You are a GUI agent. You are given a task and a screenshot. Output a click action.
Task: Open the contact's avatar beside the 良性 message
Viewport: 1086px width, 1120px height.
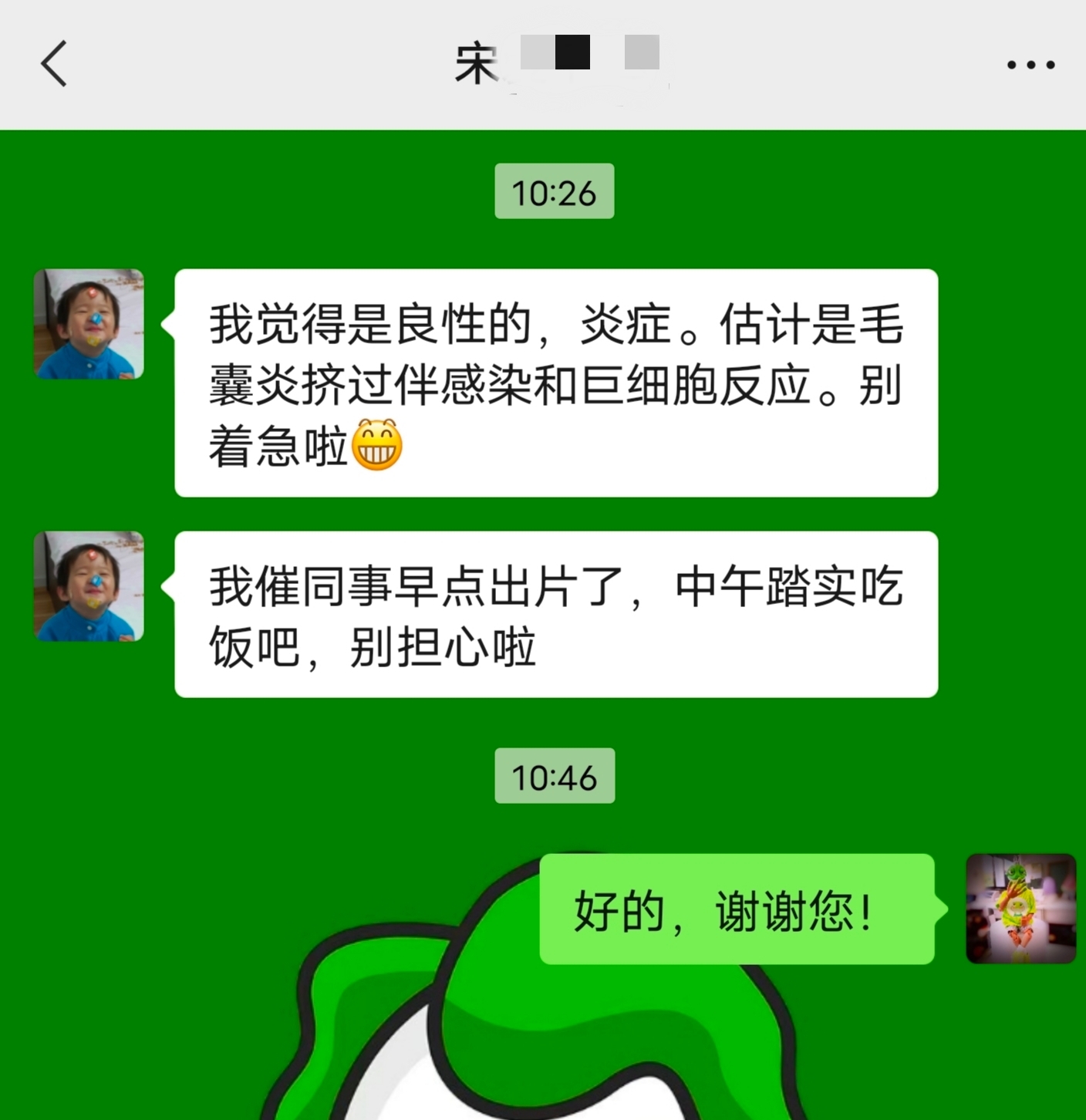point(89,324)
